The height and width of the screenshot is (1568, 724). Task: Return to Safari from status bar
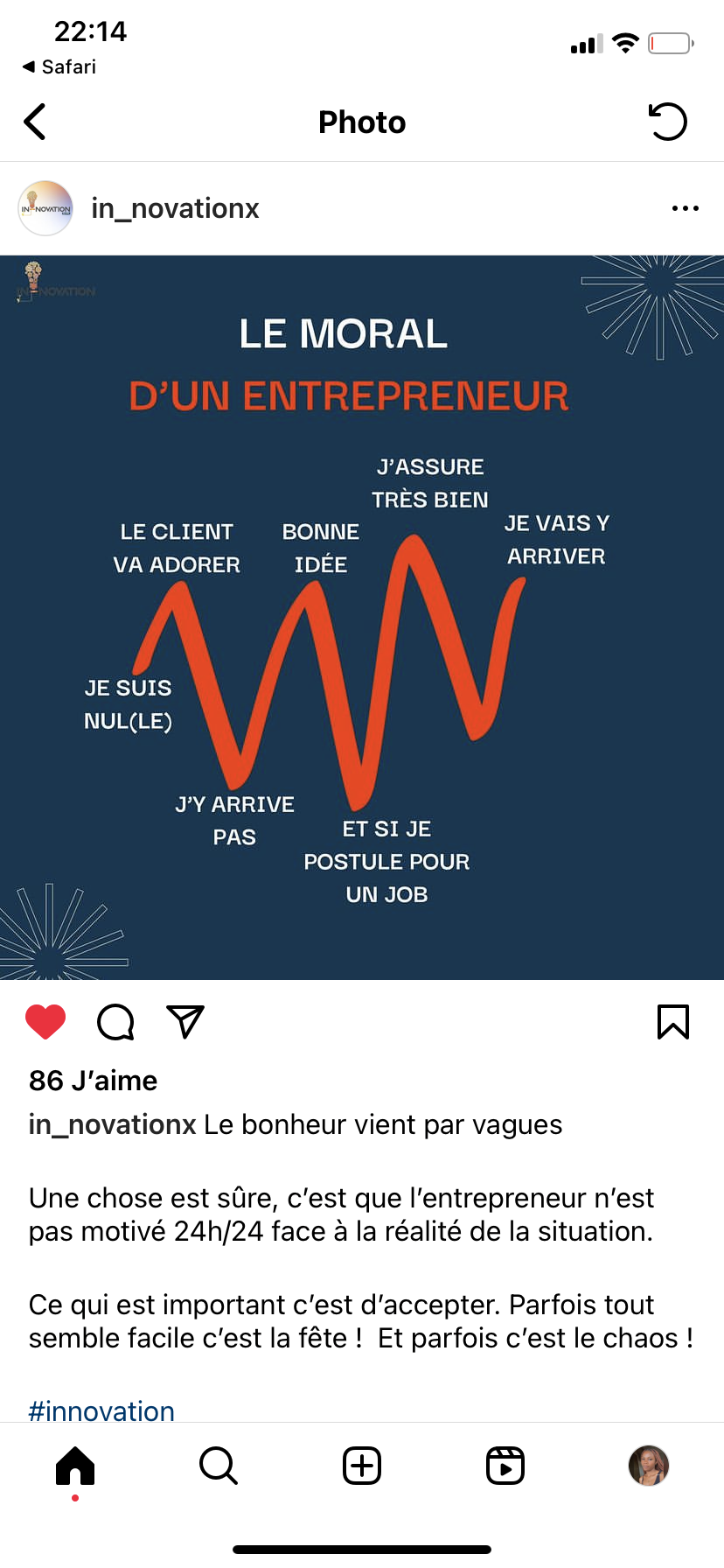point(59,66)
